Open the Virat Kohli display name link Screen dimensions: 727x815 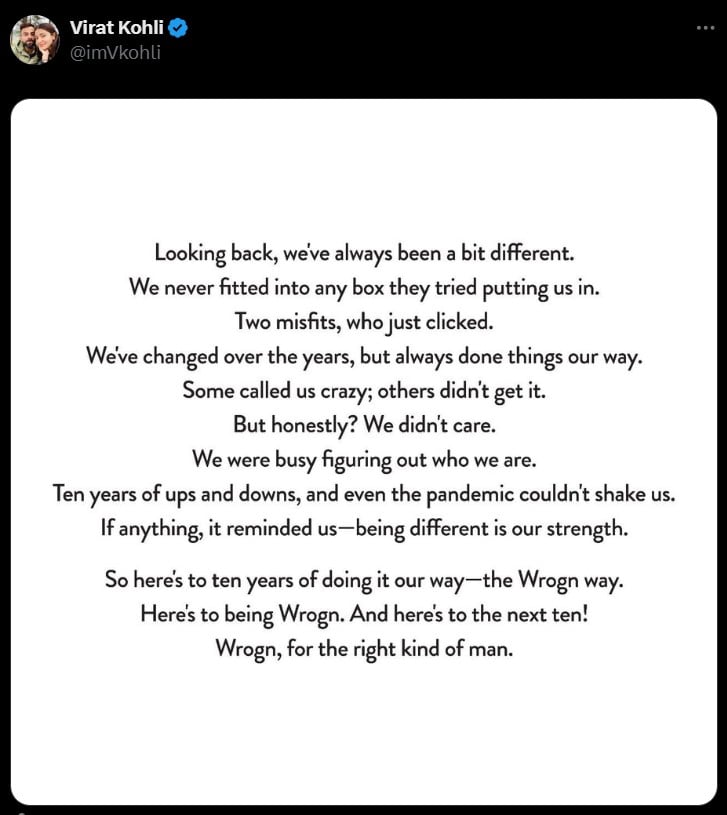coord(116,29)
